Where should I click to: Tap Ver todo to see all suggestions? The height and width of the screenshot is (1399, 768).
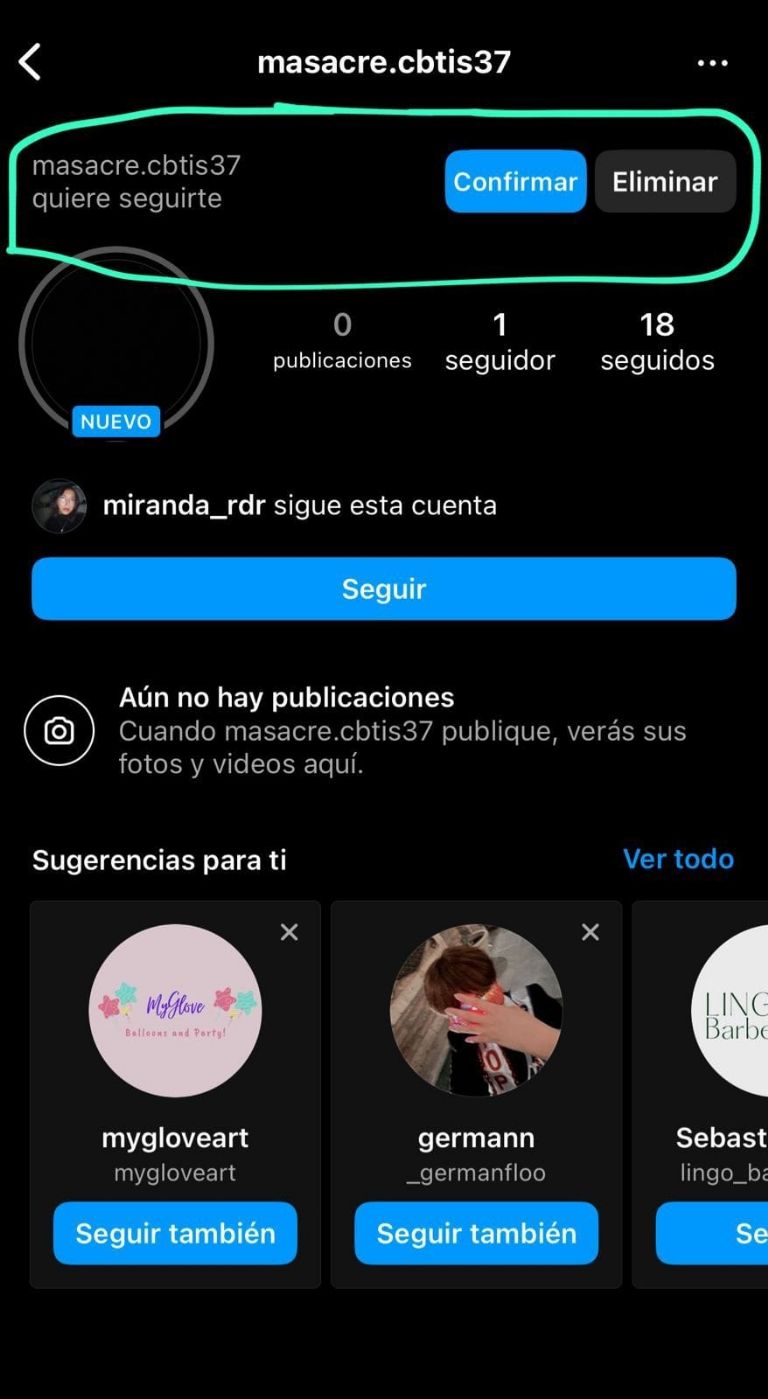coord(678,859)
